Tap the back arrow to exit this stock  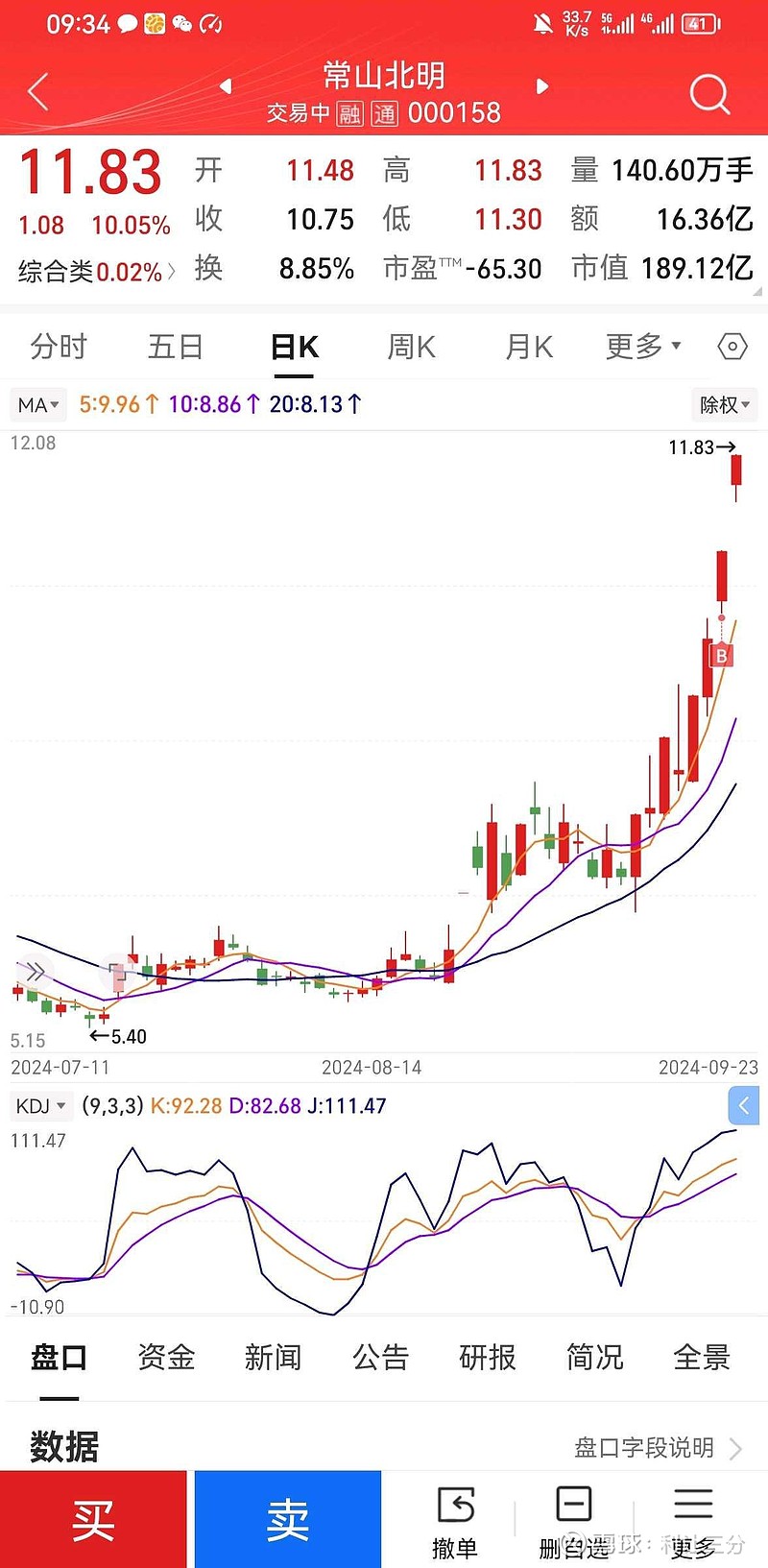click(x=36, y=91)
